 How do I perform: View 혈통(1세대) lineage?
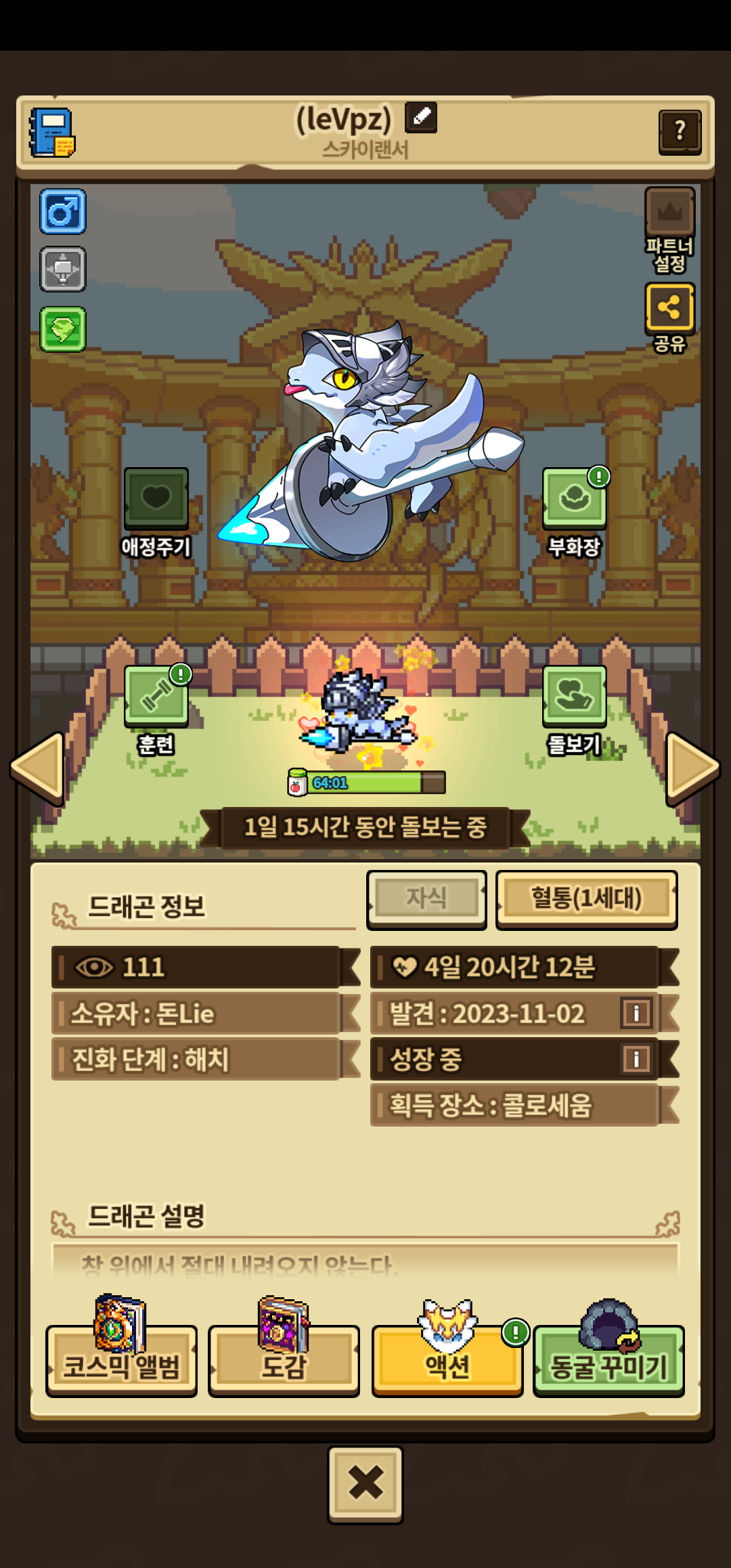[x=586, y=898]
